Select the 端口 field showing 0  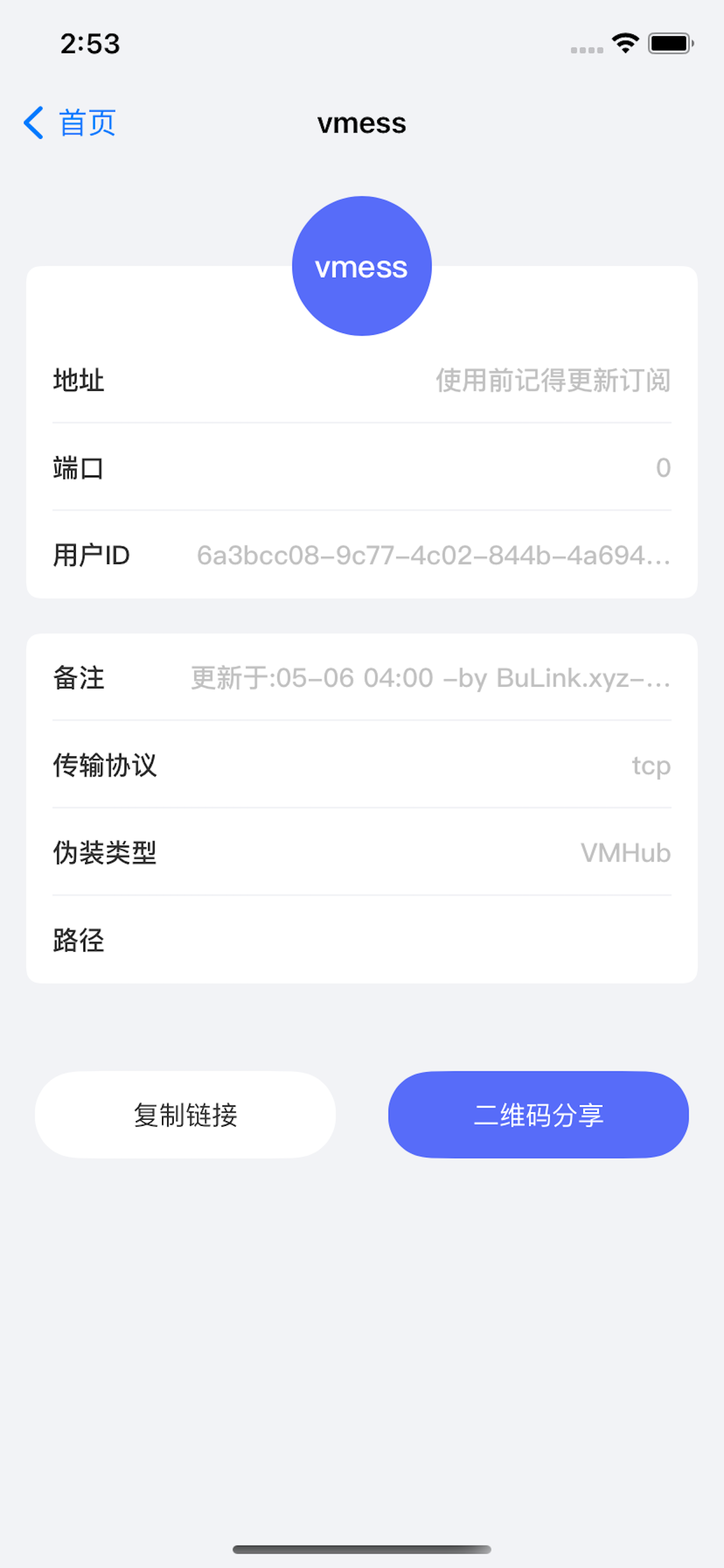click(662, 467)
